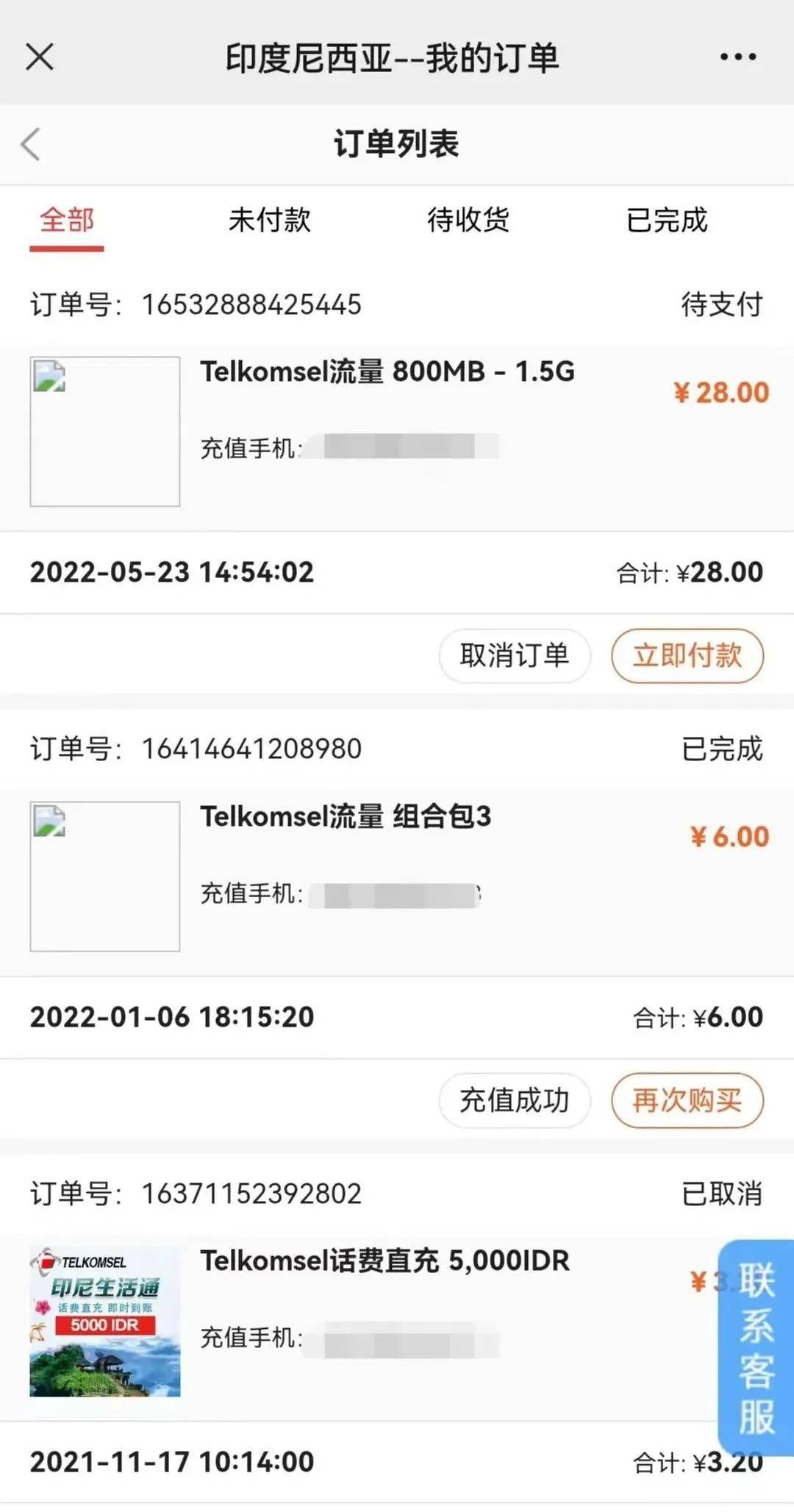
Task: Tap the 充值成功 button
Action: point(515,1100)
